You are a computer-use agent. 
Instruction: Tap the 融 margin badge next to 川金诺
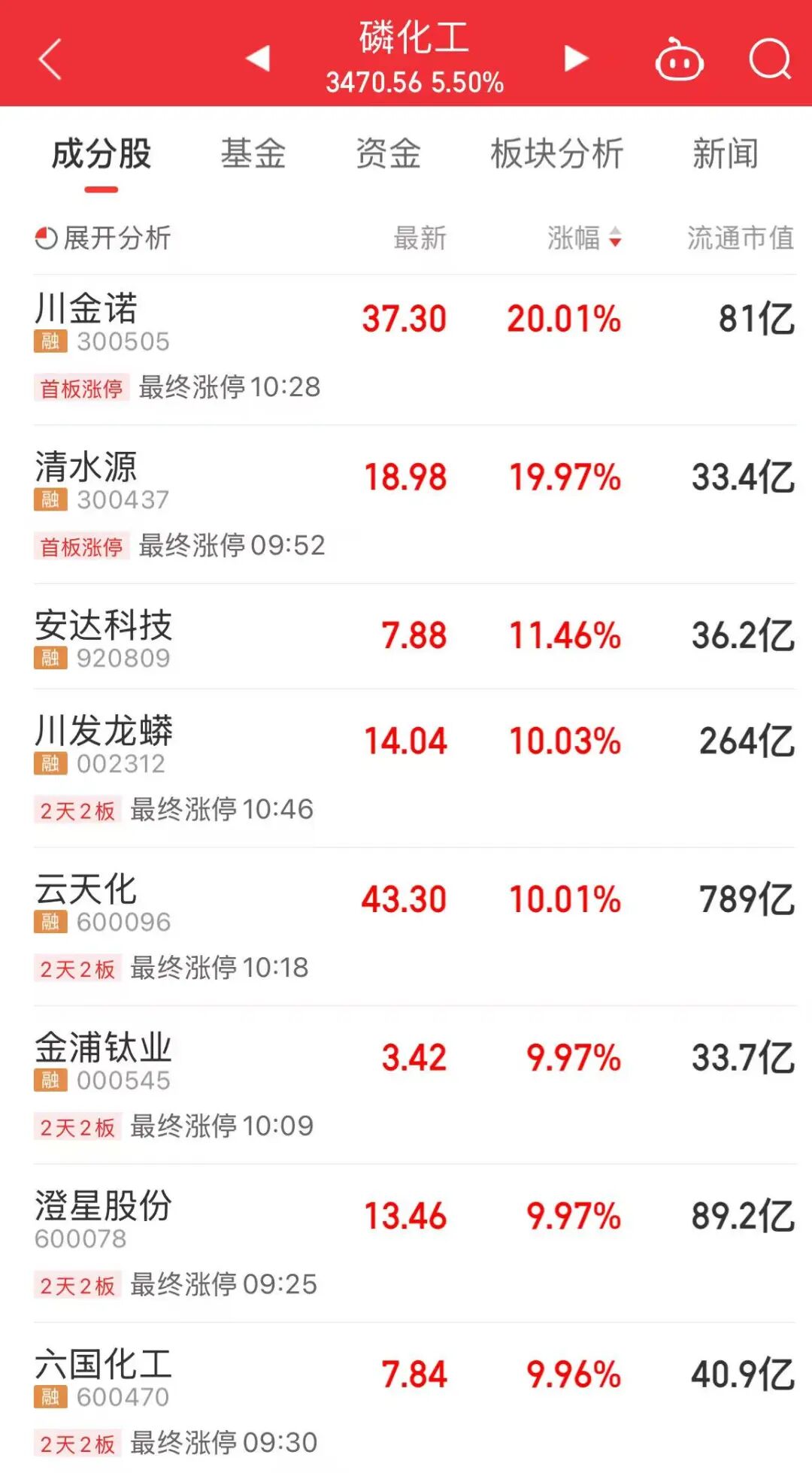tap(48, 342)
